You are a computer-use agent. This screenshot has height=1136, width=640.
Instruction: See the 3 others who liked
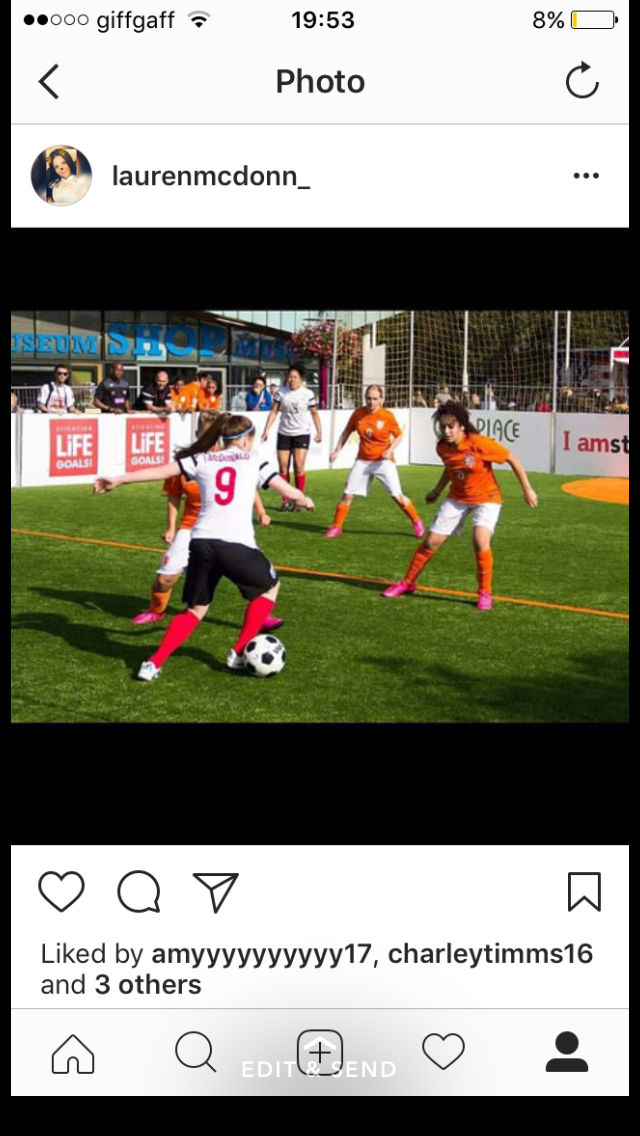click(x=148, y=985)
